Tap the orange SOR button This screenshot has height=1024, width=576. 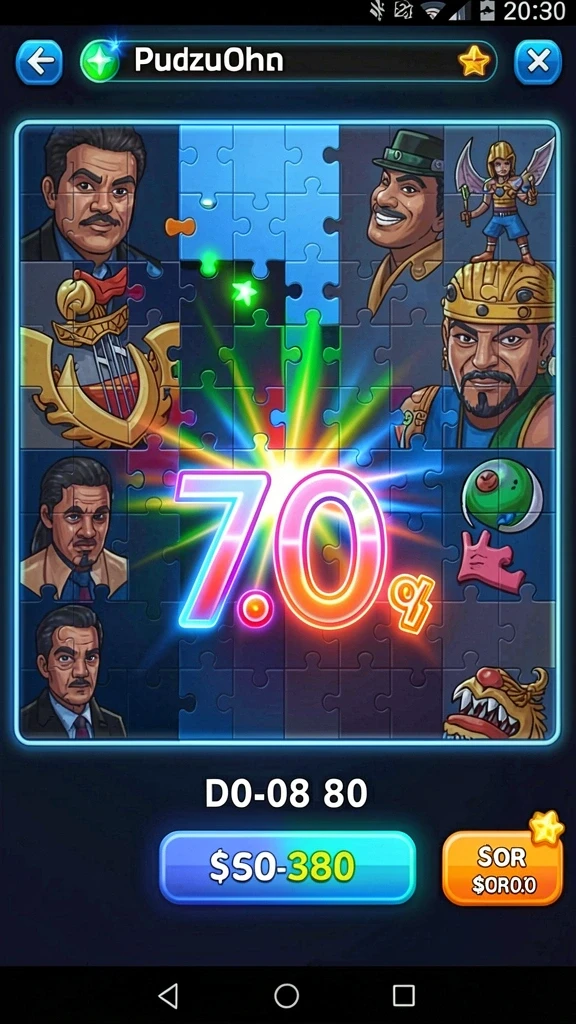pyautogui.click(x=502, y=869)
